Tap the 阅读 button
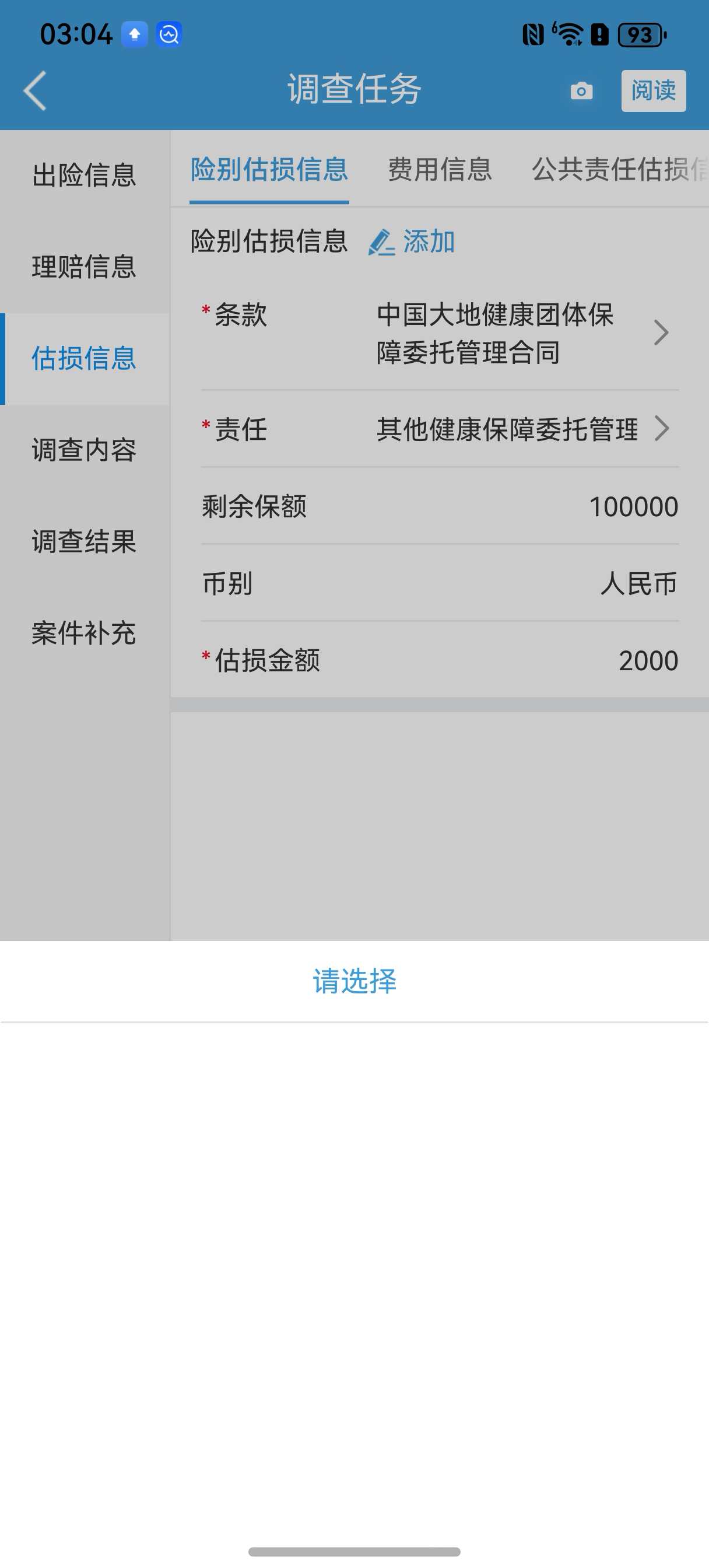Image resolution: width=709 pixels, height=1568 pixels. point(653,90)
